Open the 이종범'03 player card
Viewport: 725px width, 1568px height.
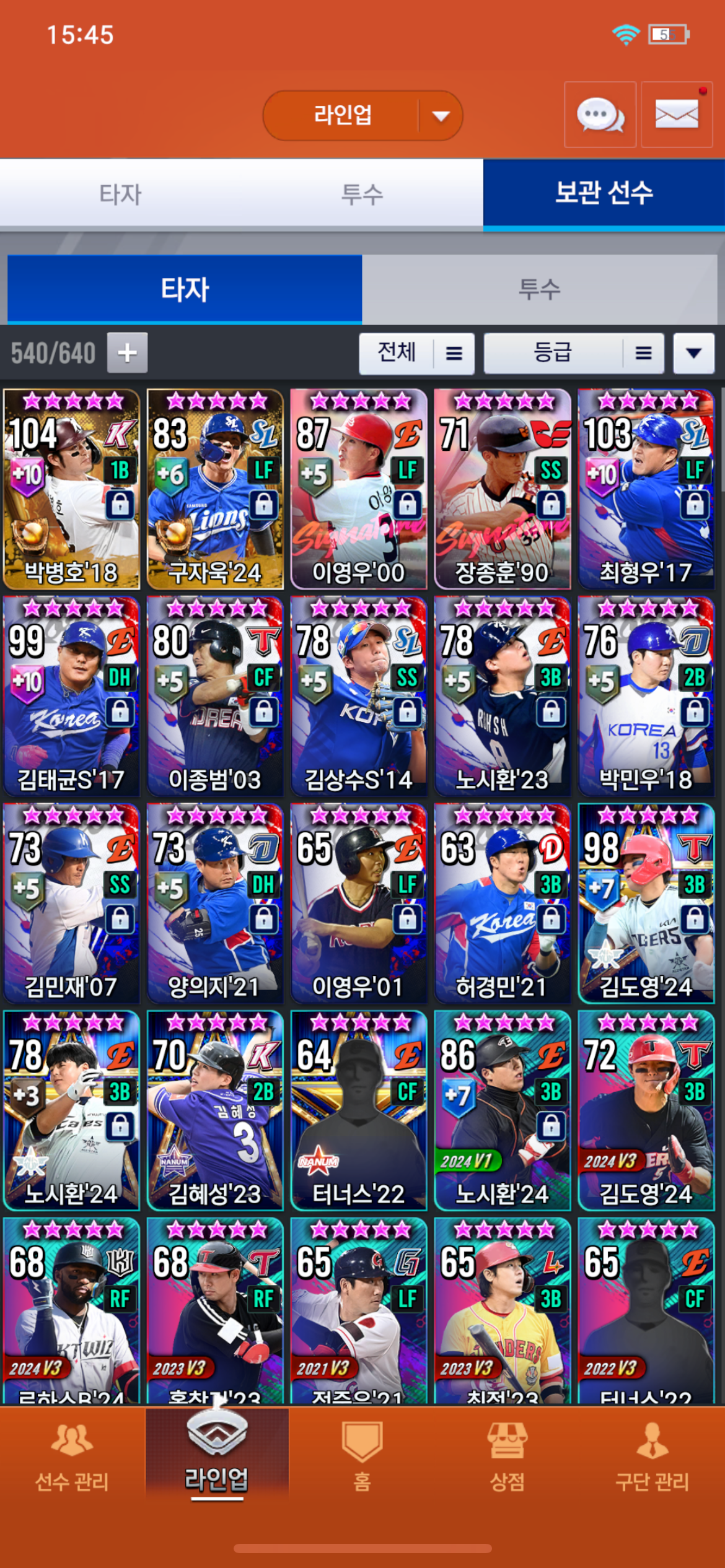pyautogui.click(x=215, y=696)
